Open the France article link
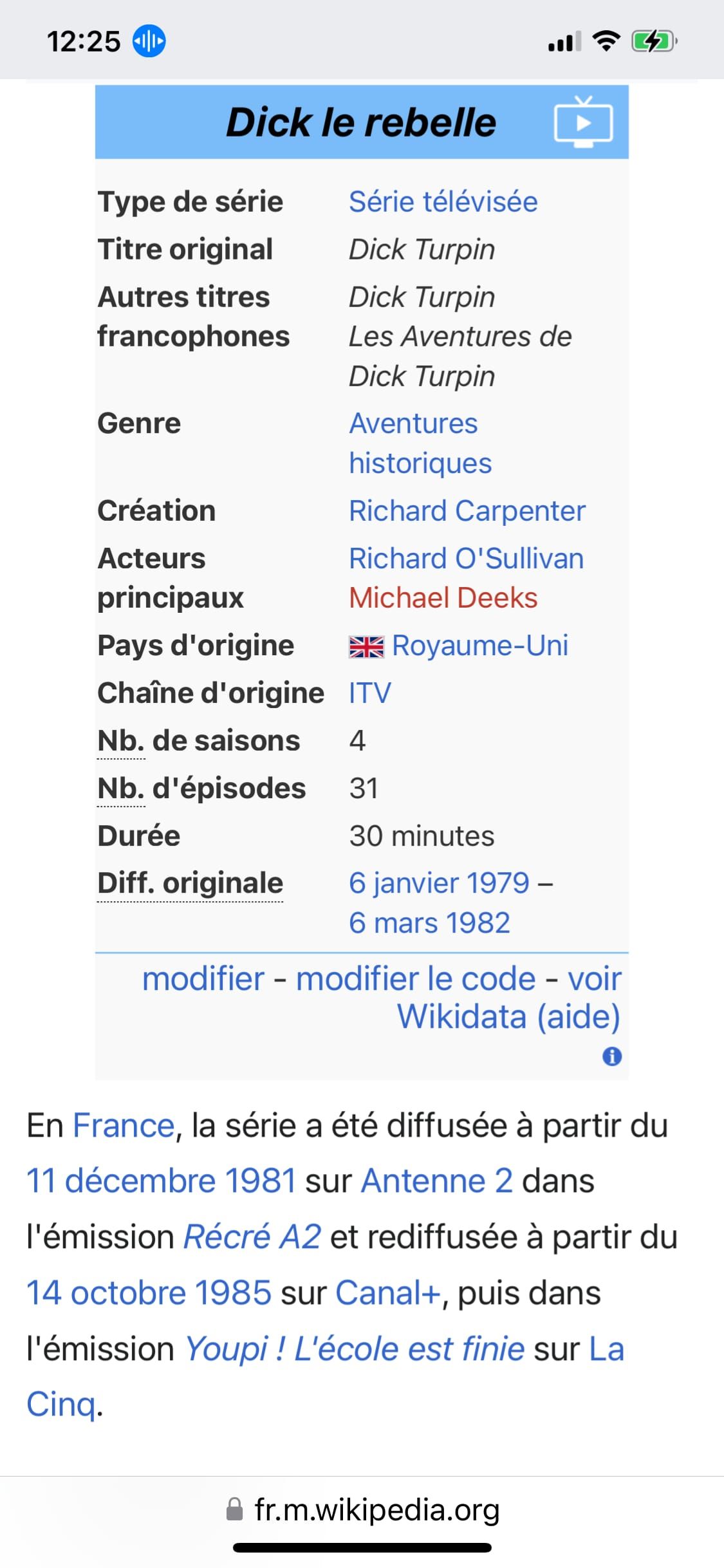Screen dimensions: 724x1568 (x=124, y=1126)
